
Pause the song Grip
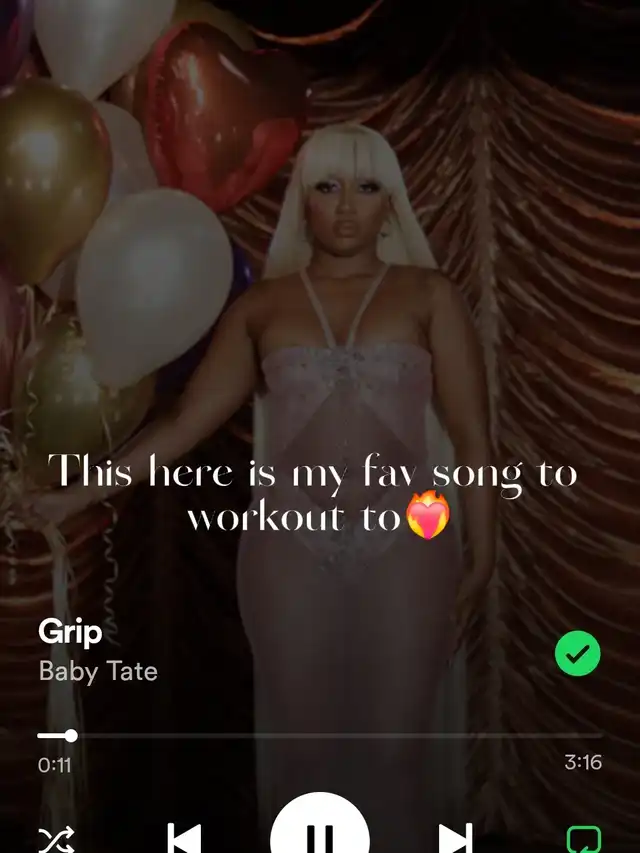(x=320, y=827)
